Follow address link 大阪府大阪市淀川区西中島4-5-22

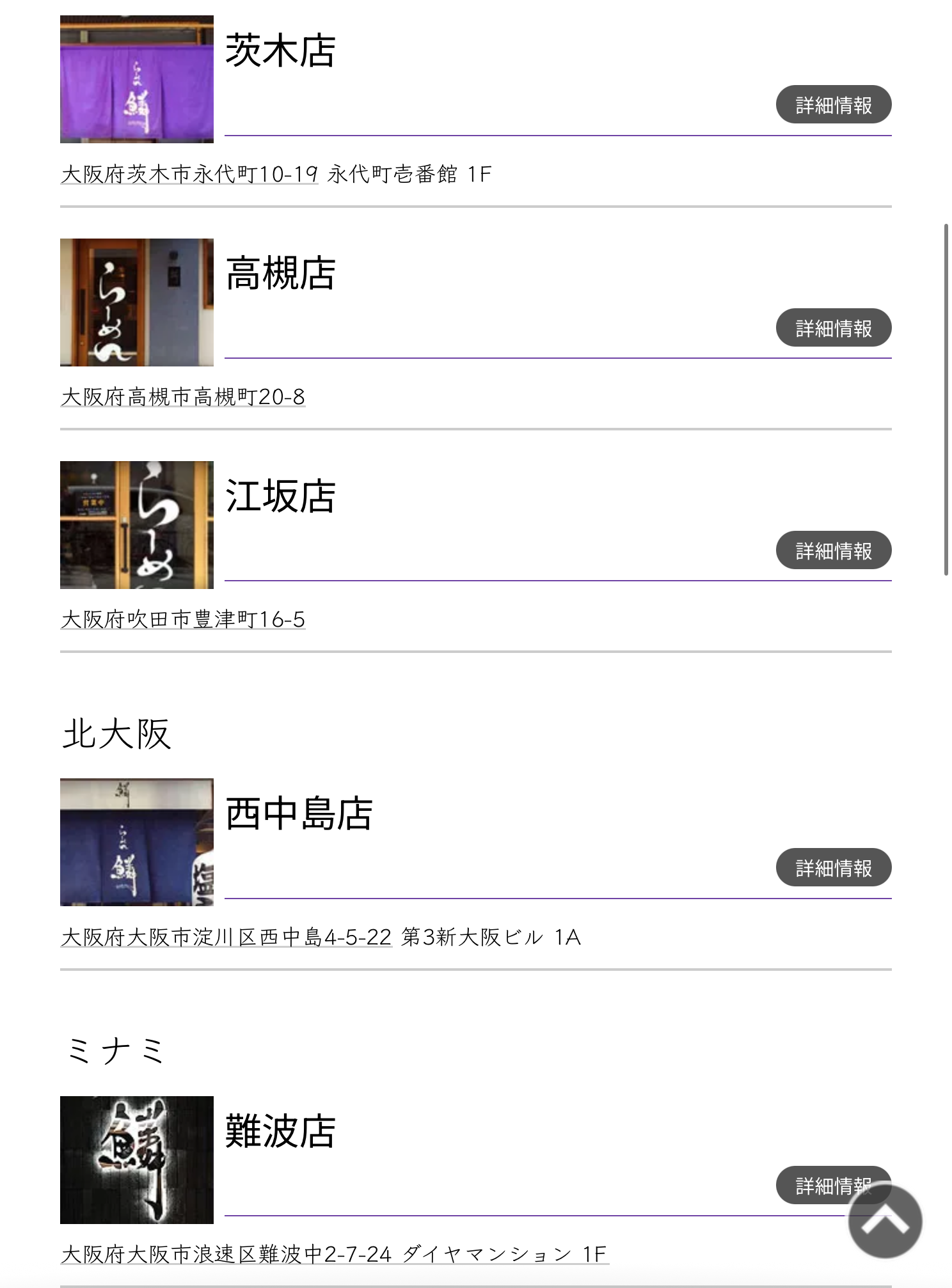click(x=226, y=938)
